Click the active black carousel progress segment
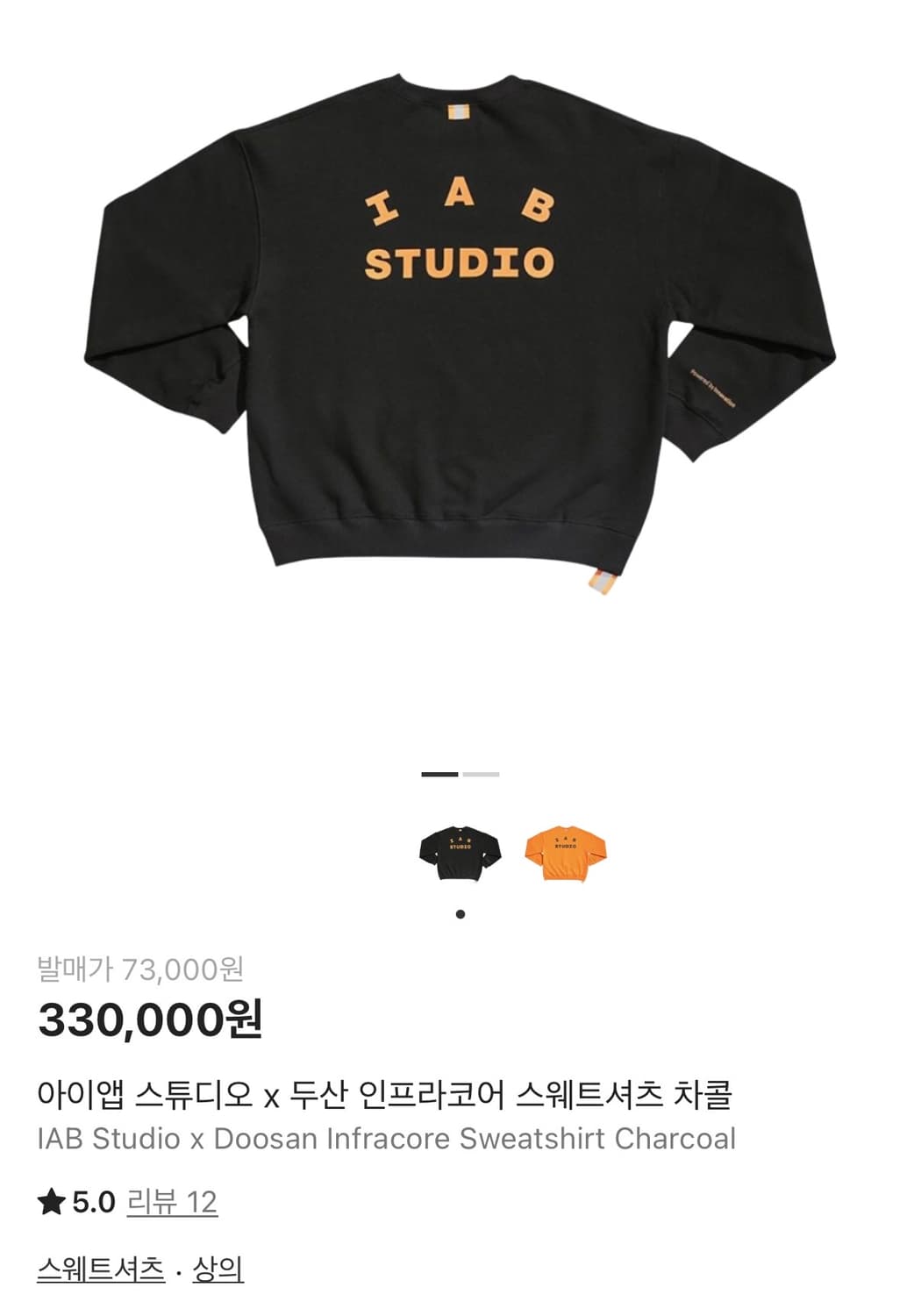This screenshot has height=1316, width=921. tap(439, 776)
